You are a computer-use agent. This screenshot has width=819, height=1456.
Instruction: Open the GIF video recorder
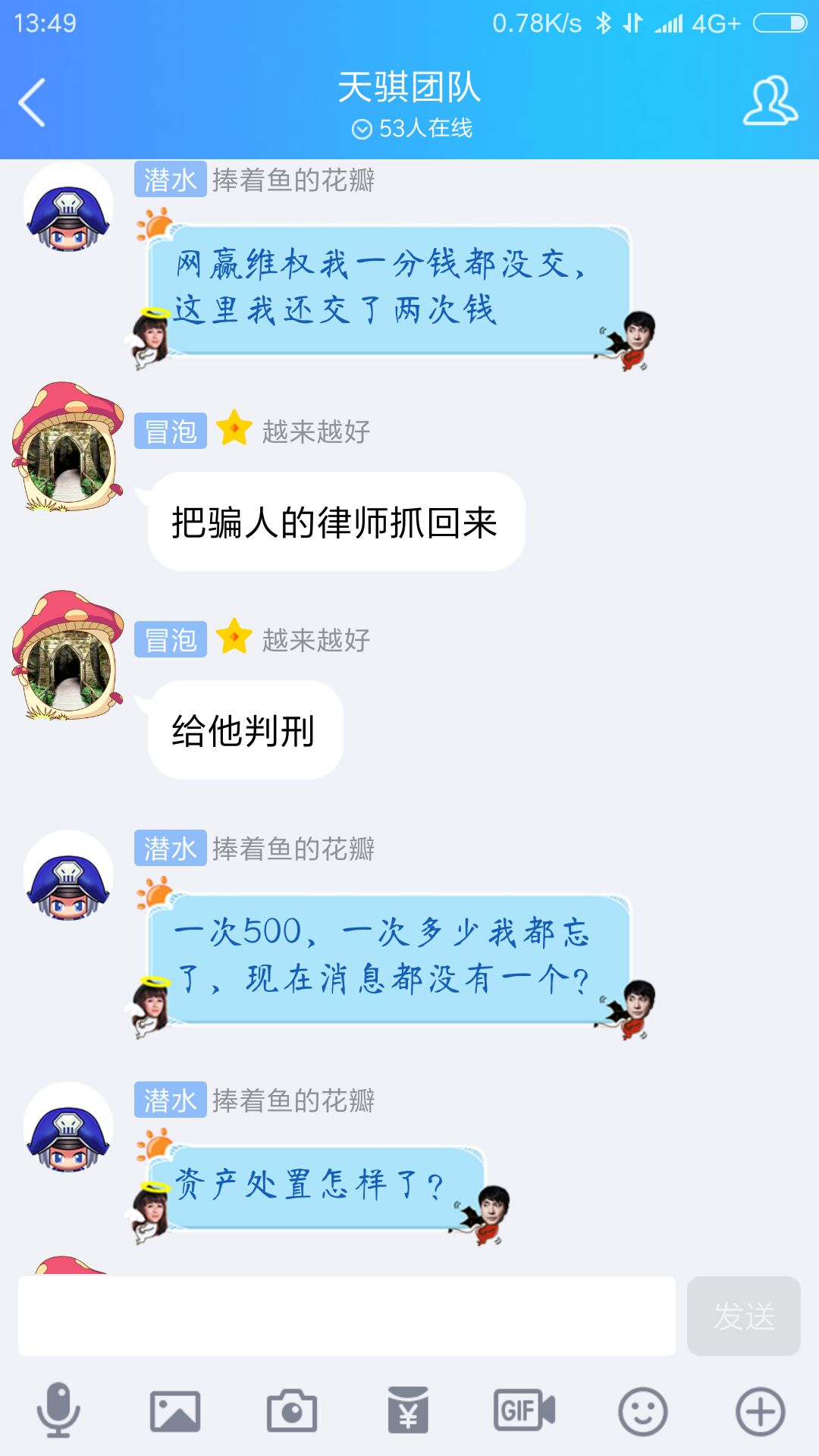525,1411
